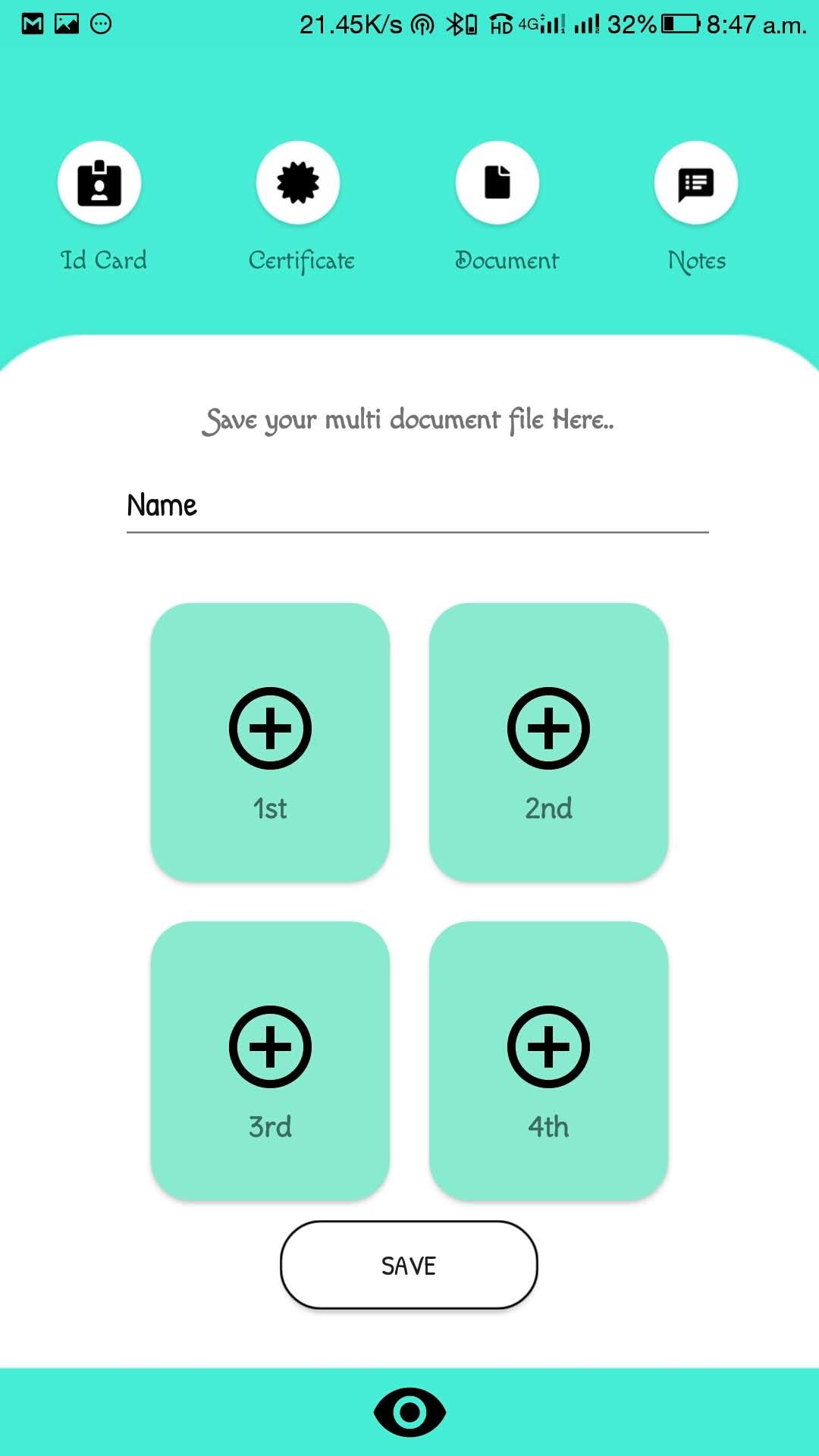View saved documents via eye icon

click(409, 1412)
